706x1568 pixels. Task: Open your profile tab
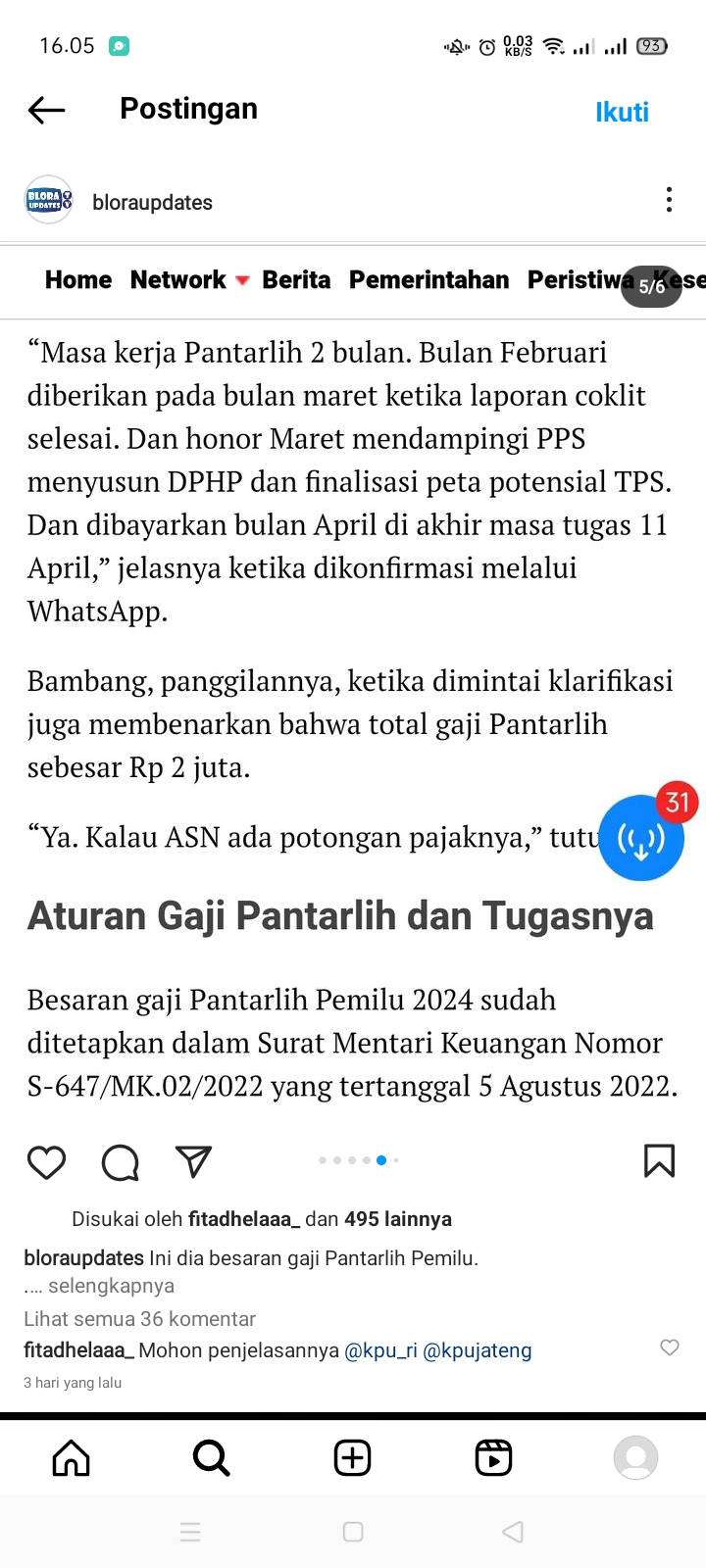[635, 1457]
